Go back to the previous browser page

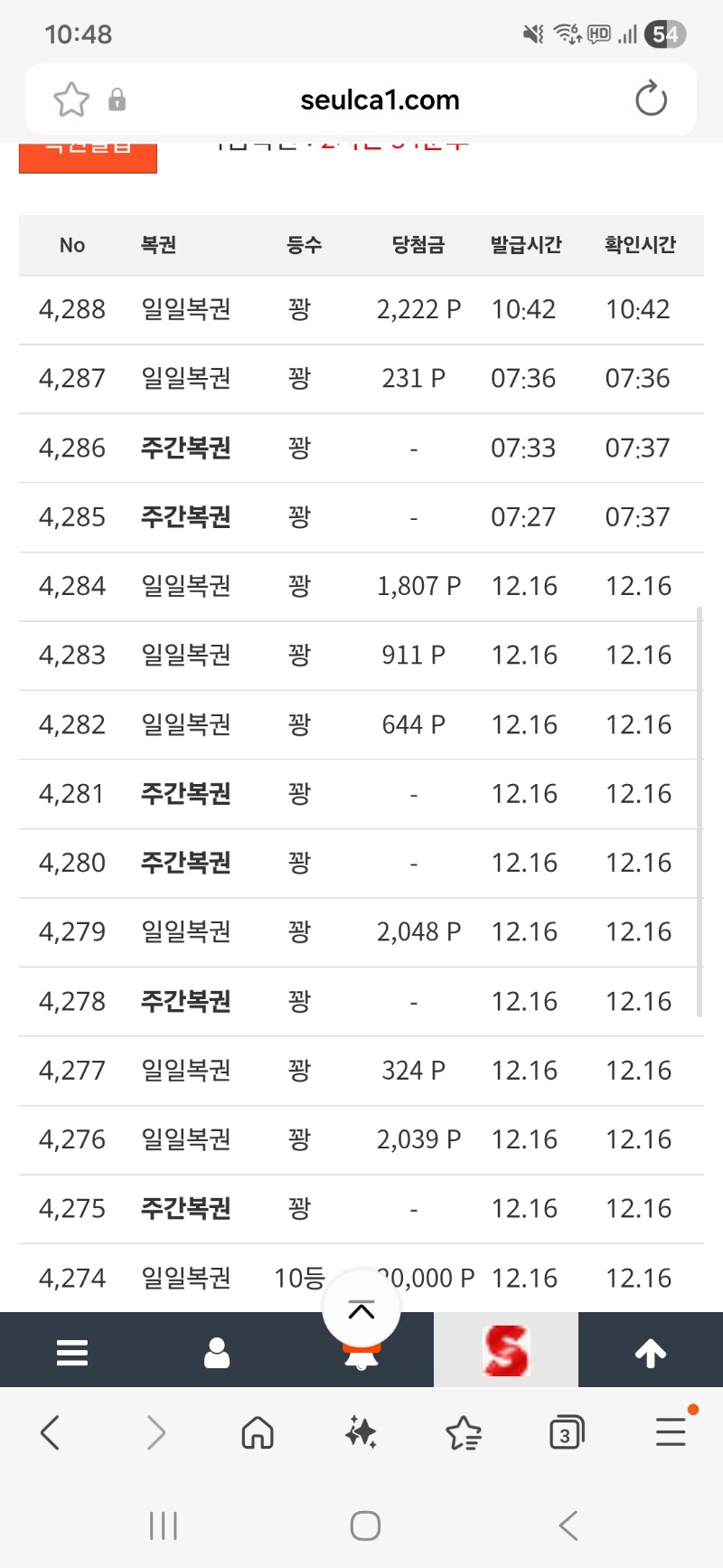click(51, 1432)
